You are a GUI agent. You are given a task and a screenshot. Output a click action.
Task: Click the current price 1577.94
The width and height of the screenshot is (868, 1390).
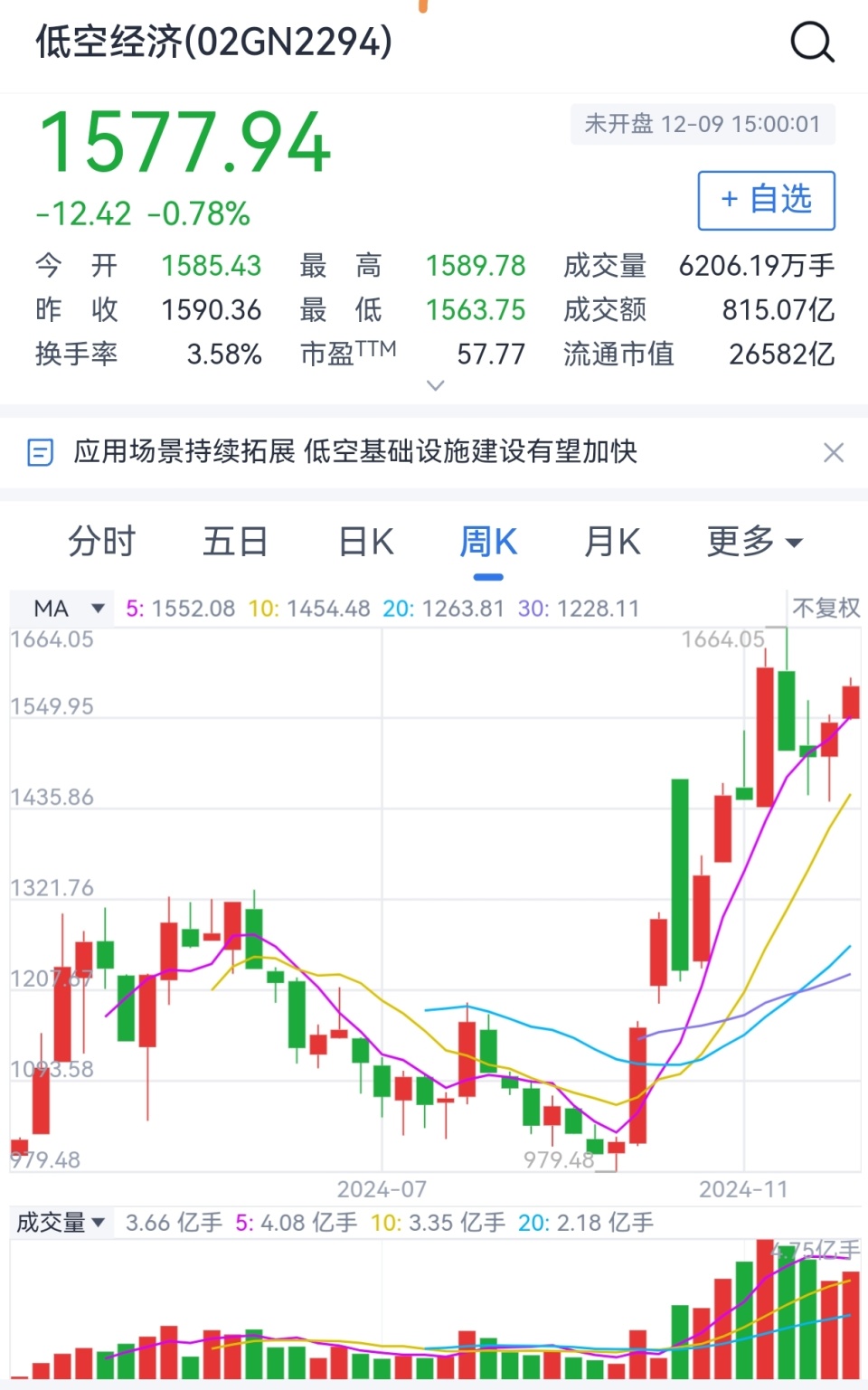pos(184,140)
